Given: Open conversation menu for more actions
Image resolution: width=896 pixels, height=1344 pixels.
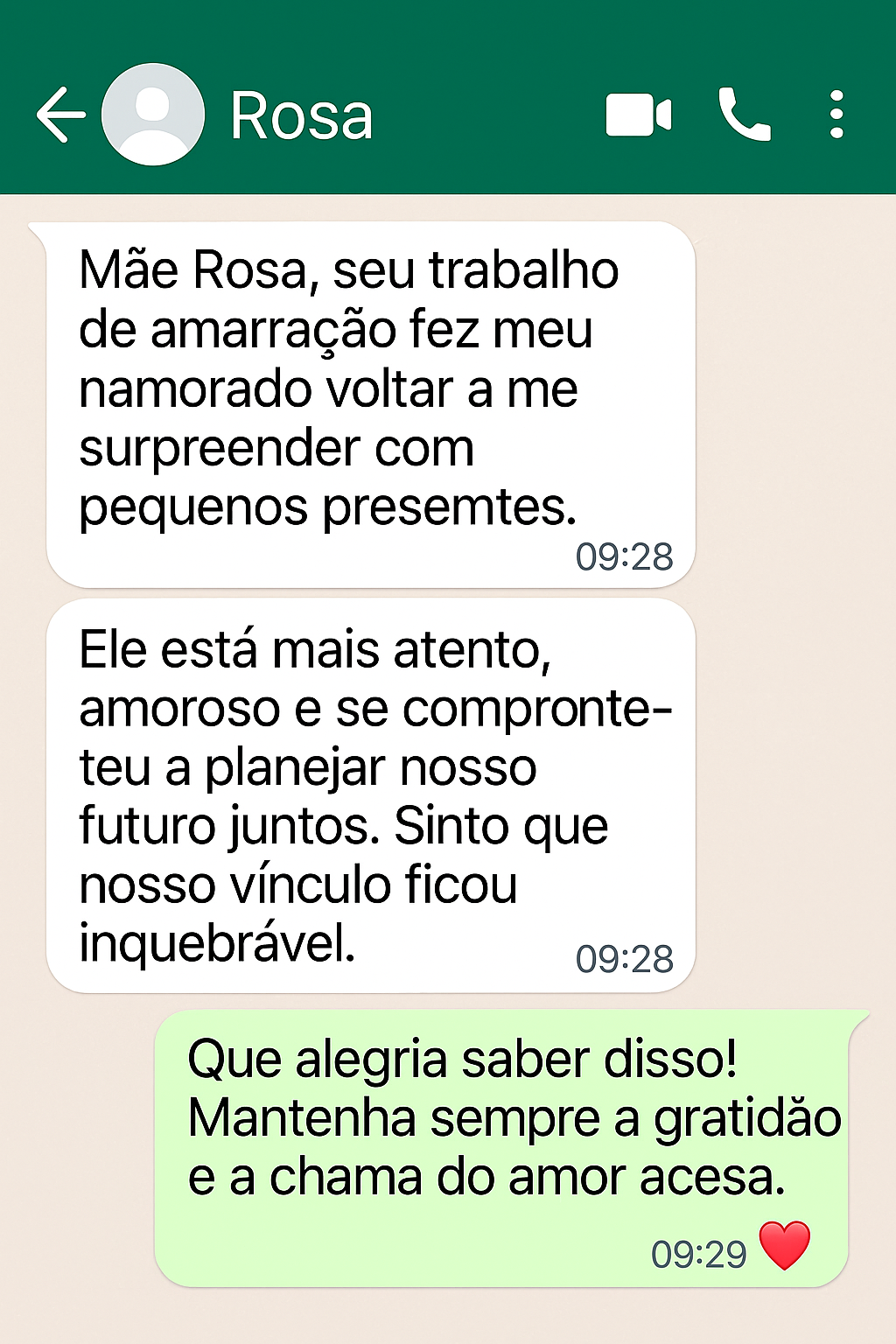Looking at the screenshot, I should pyautogui.click(x=835, y=115).
